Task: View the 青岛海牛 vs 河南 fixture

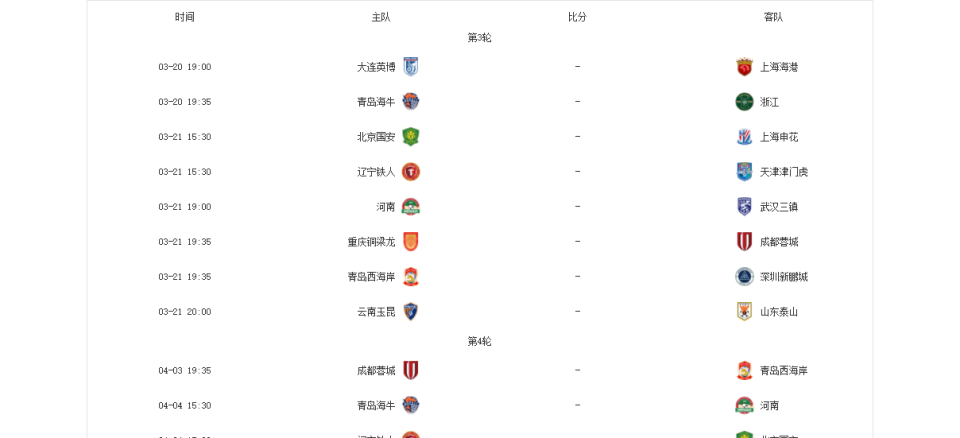Action: click(x=577, y=406)
